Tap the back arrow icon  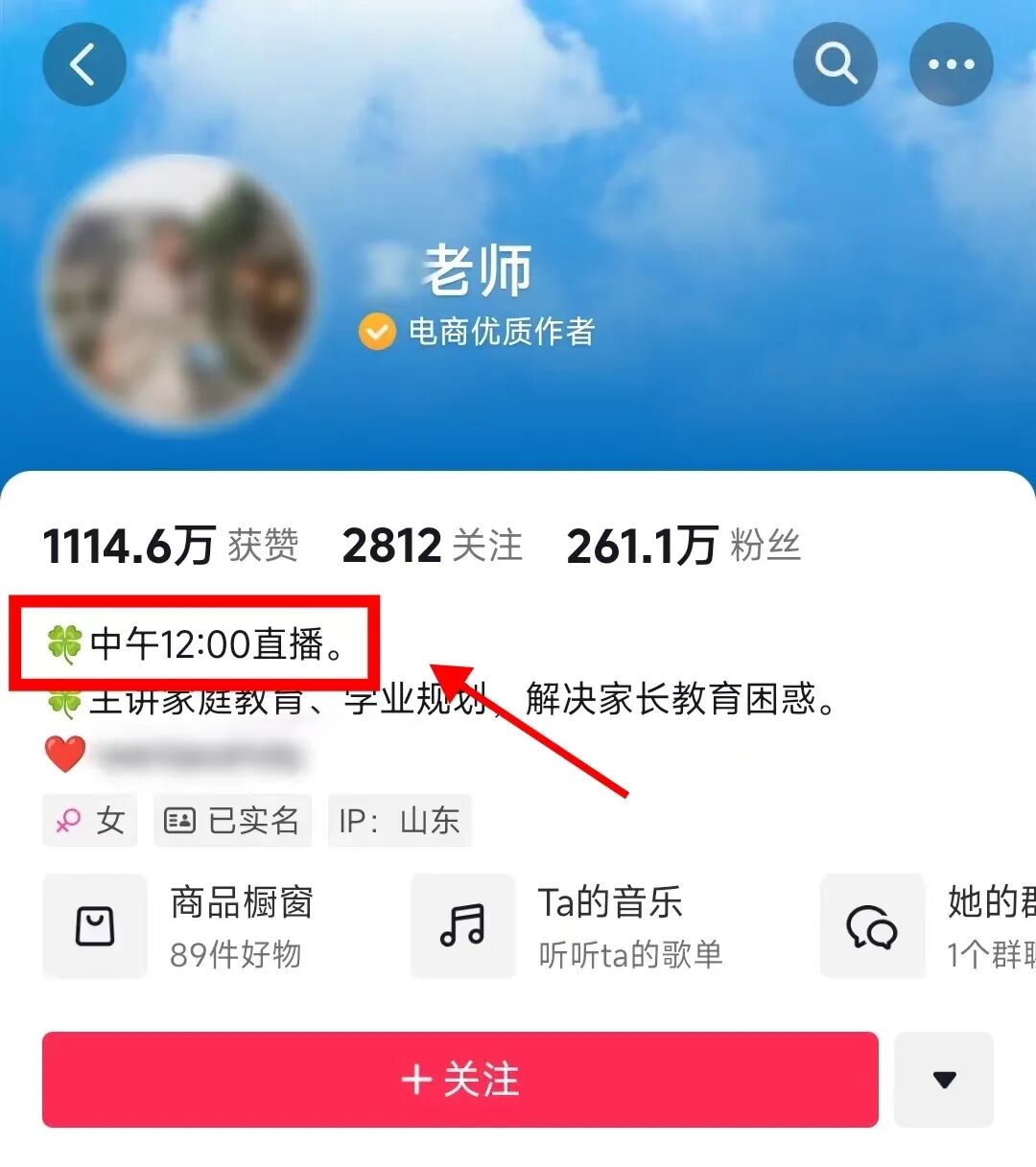point(83,63)
